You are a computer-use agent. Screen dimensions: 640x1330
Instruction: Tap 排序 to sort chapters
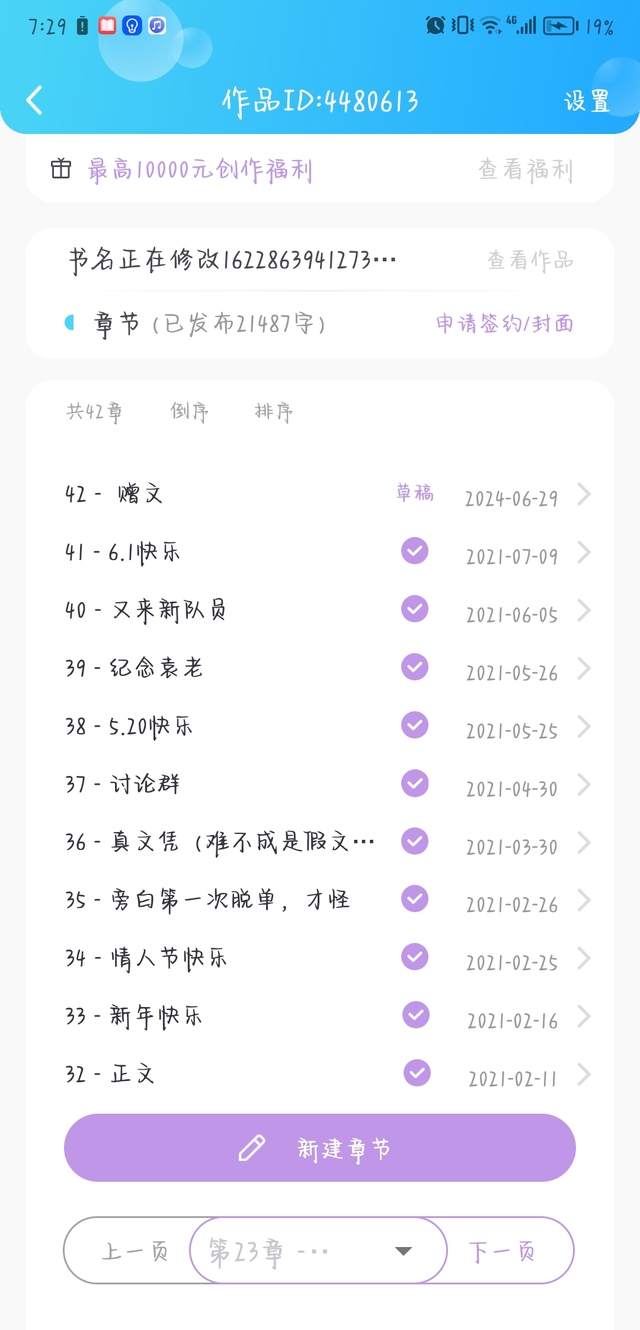(274, 412)
